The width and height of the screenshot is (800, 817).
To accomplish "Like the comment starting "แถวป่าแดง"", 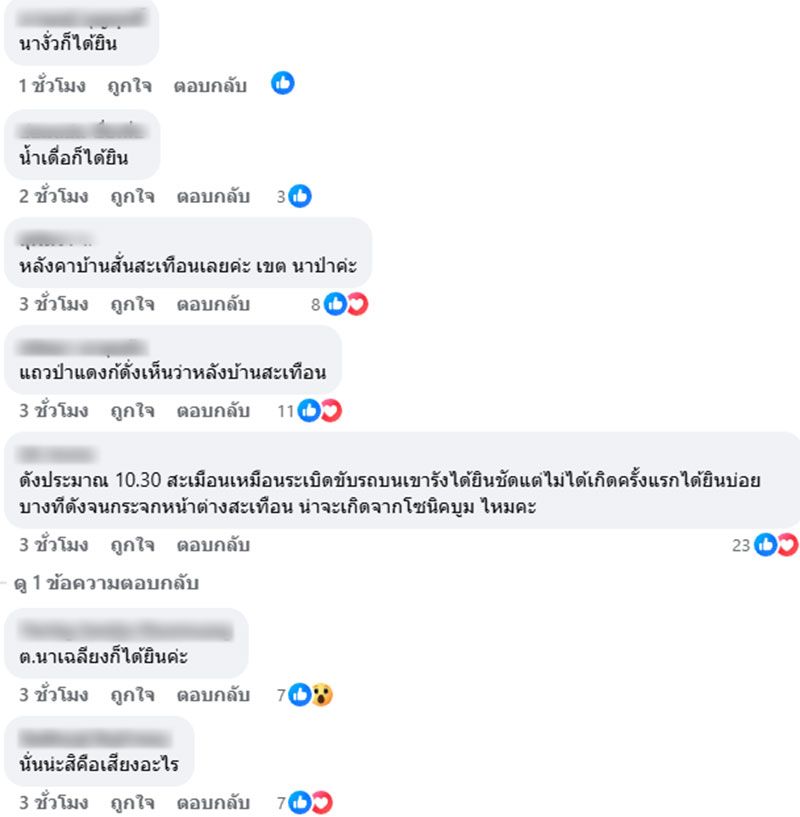I will point(132,410).
